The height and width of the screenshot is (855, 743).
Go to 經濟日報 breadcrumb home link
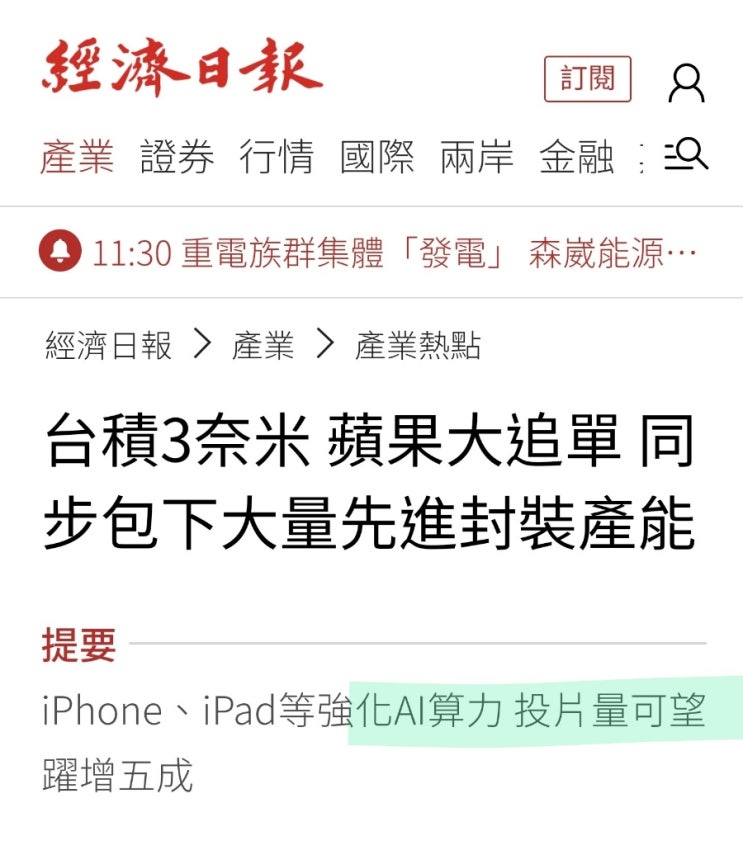coord(108,346)
